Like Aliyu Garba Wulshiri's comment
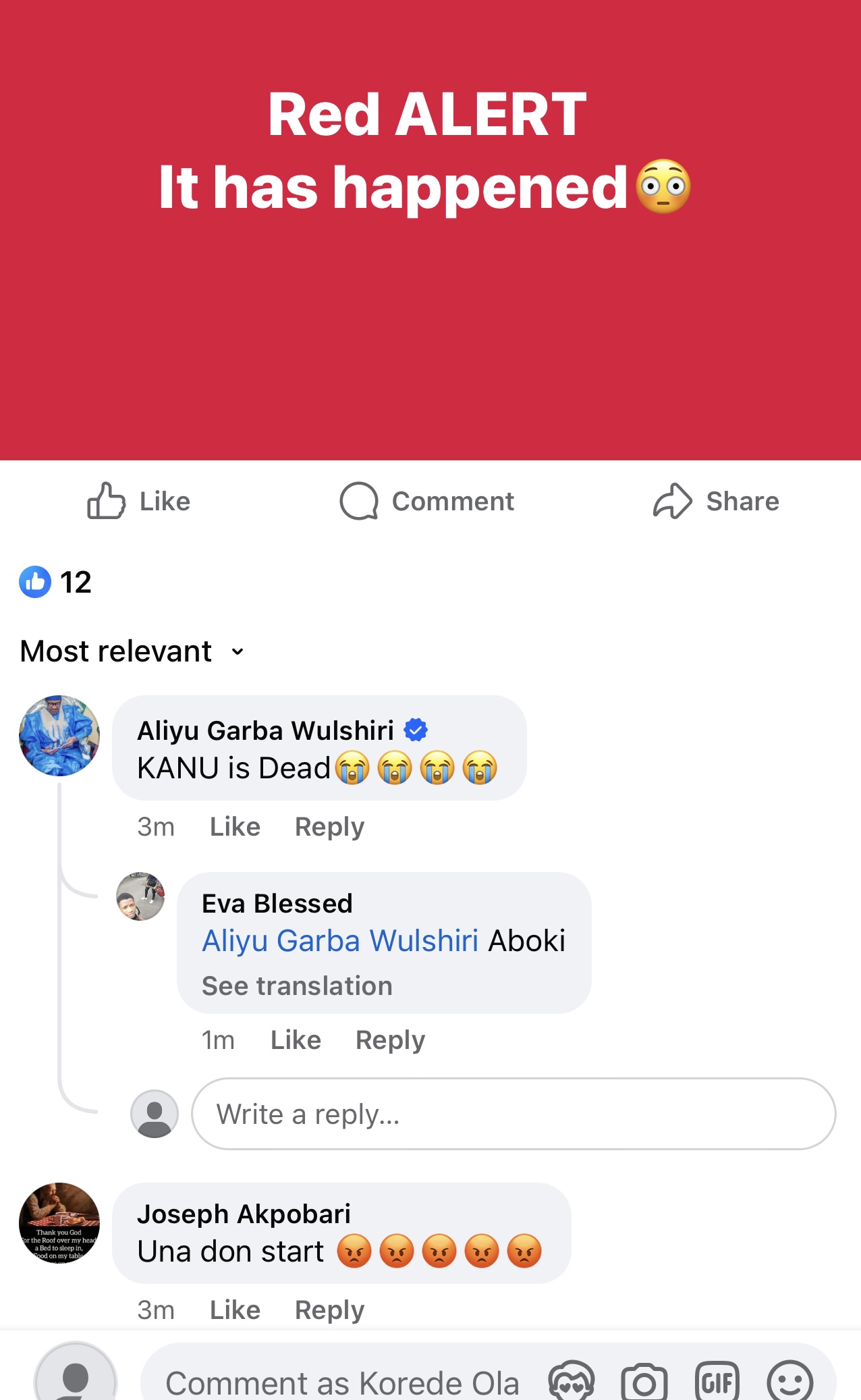 235,827
